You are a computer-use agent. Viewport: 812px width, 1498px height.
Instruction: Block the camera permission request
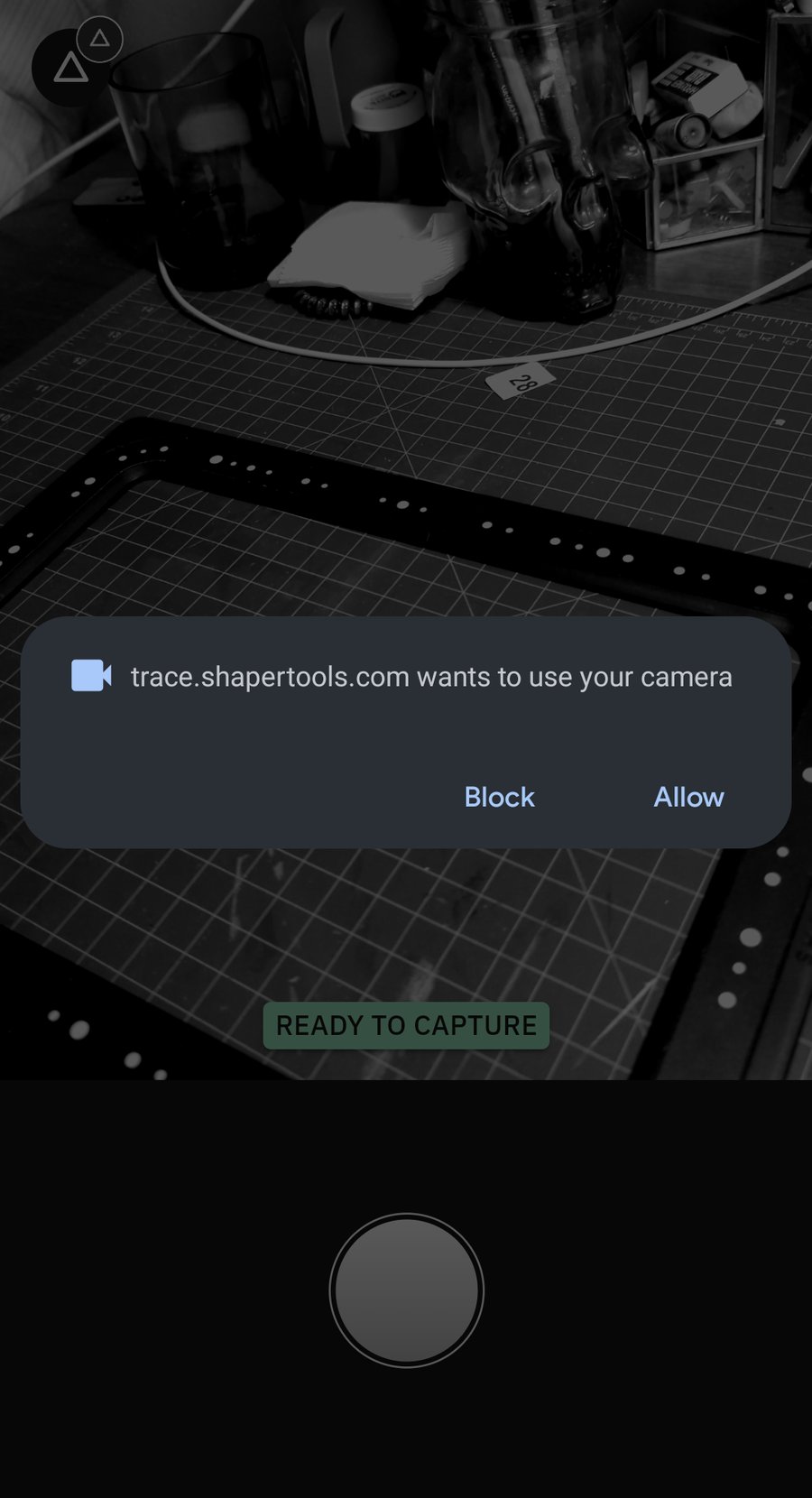[499, 797]
